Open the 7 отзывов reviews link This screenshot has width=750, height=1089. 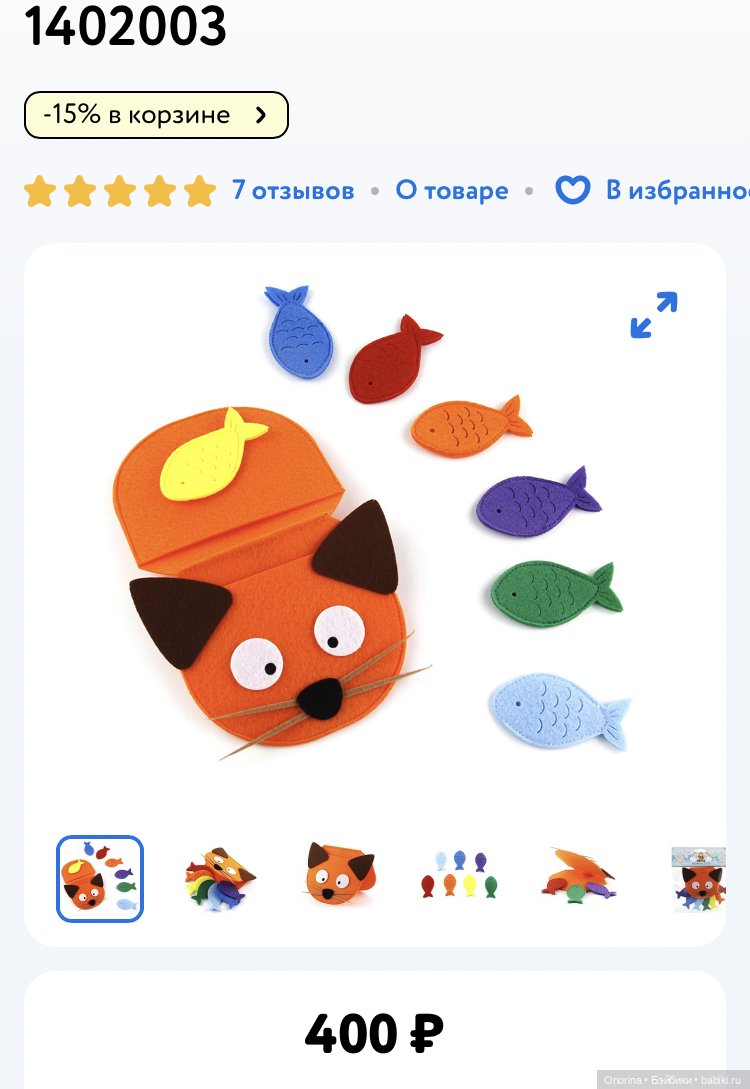(293, 190)
